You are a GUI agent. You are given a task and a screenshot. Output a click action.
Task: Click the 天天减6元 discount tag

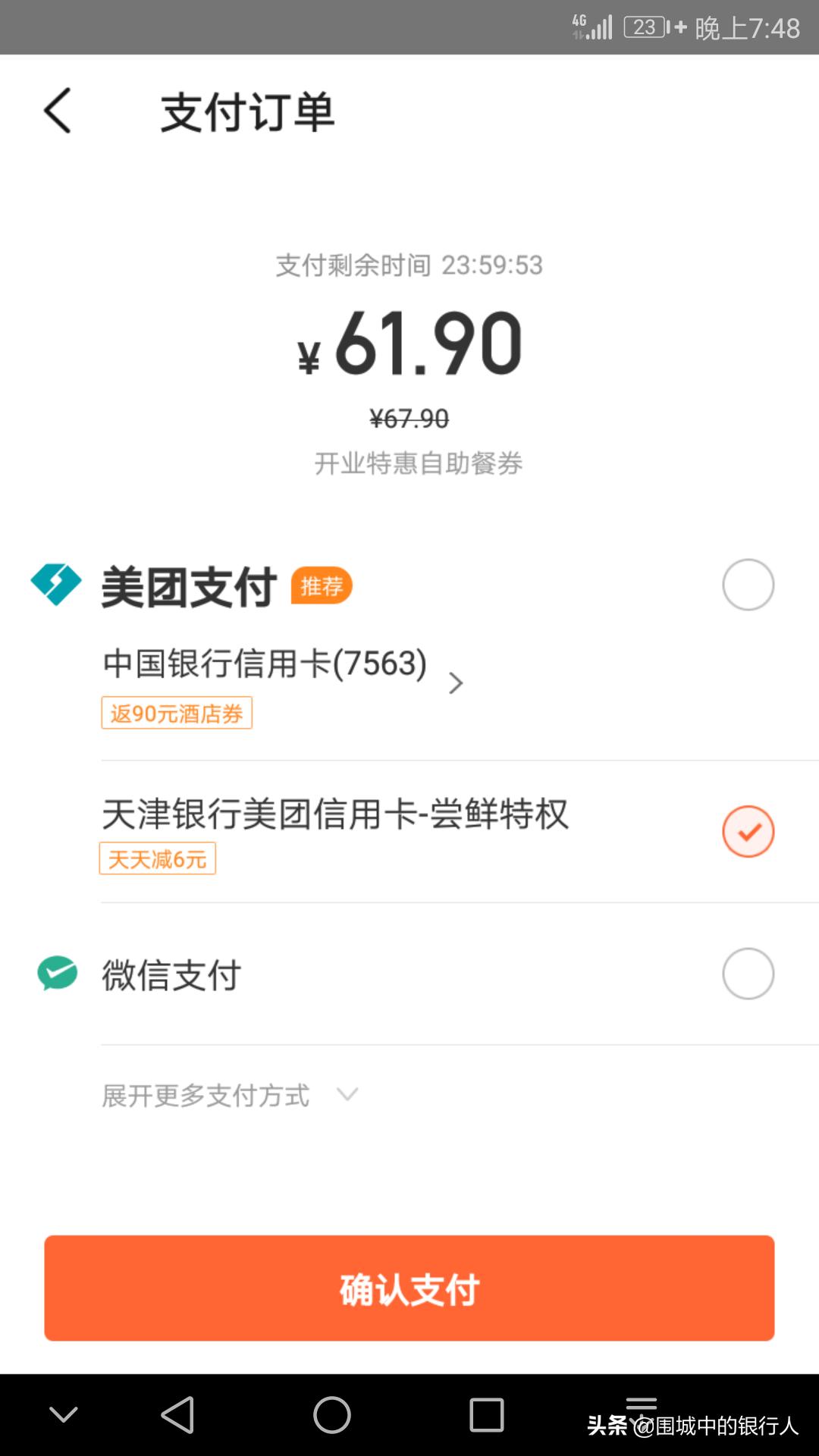tap(157, 858)
